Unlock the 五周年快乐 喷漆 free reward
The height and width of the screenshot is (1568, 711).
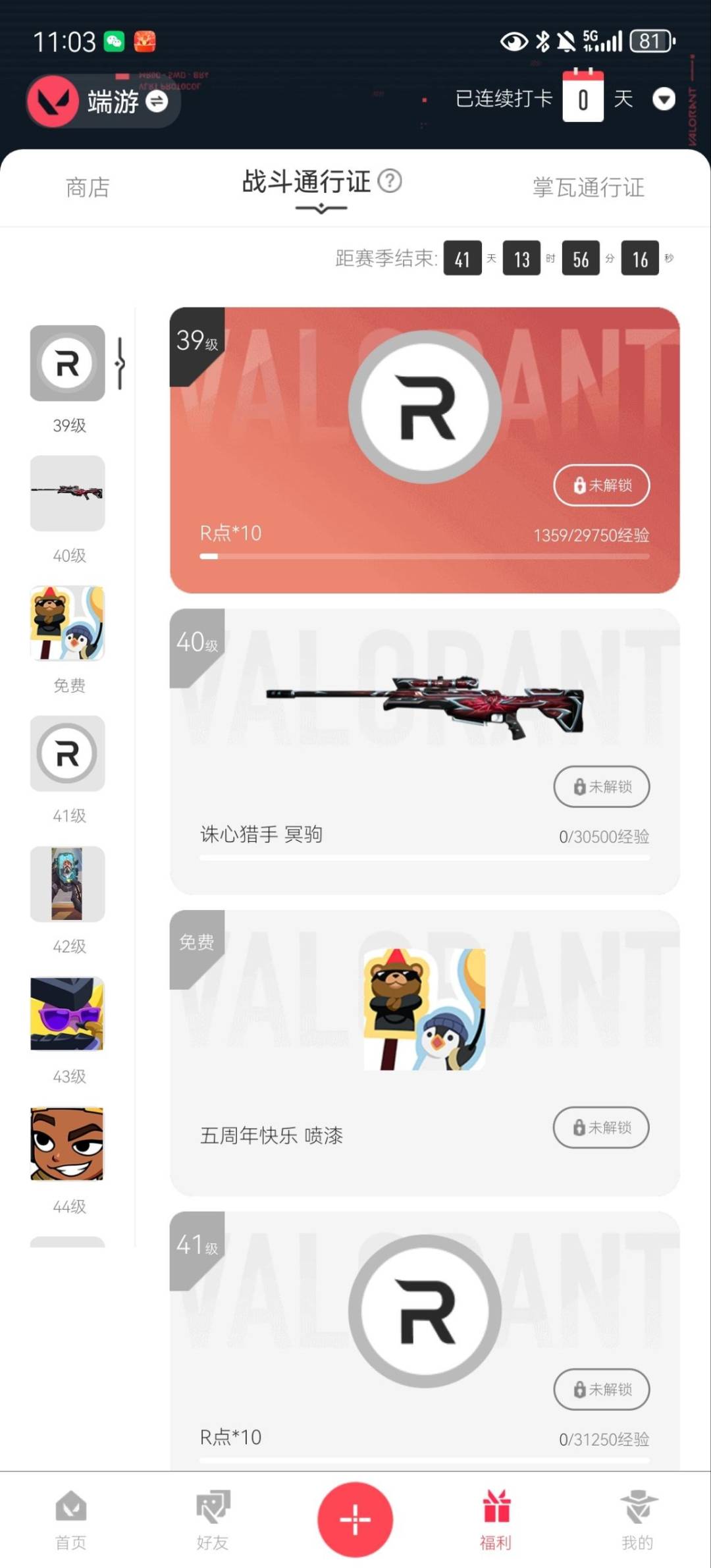[x=601, y=1127]
